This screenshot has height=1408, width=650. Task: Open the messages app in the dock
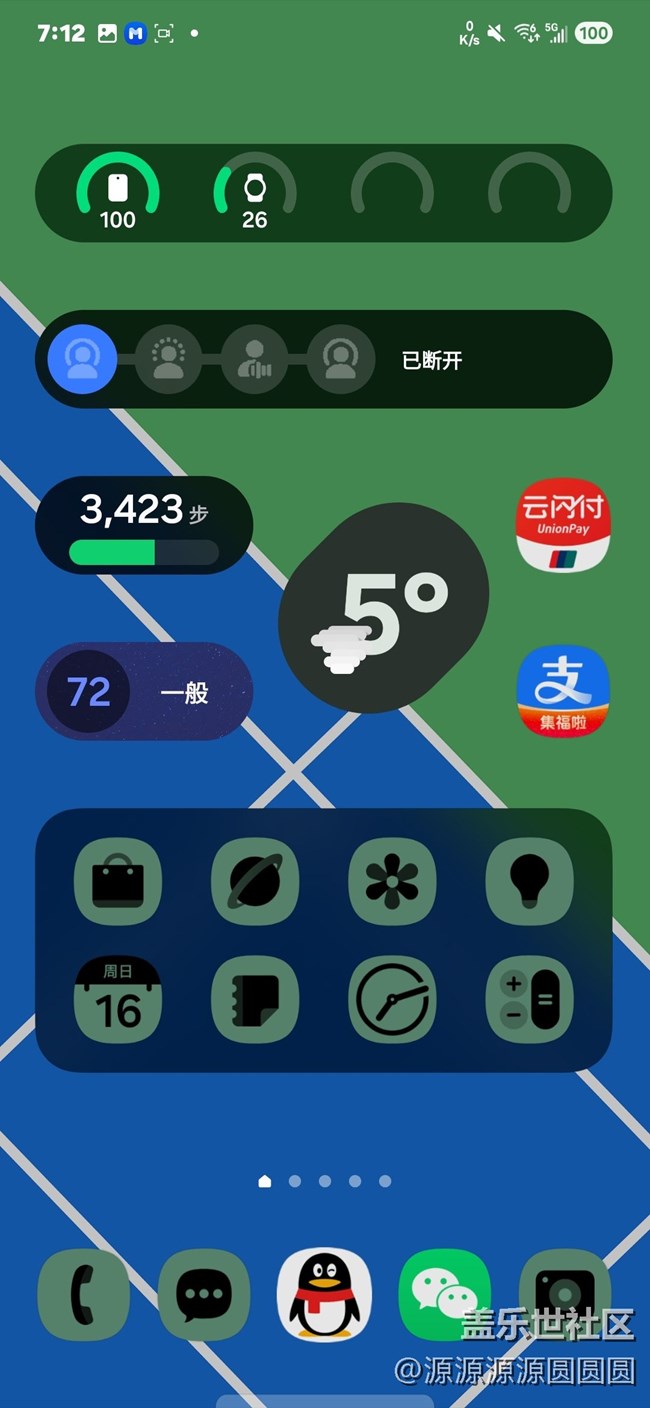(x=204, y=1294)
